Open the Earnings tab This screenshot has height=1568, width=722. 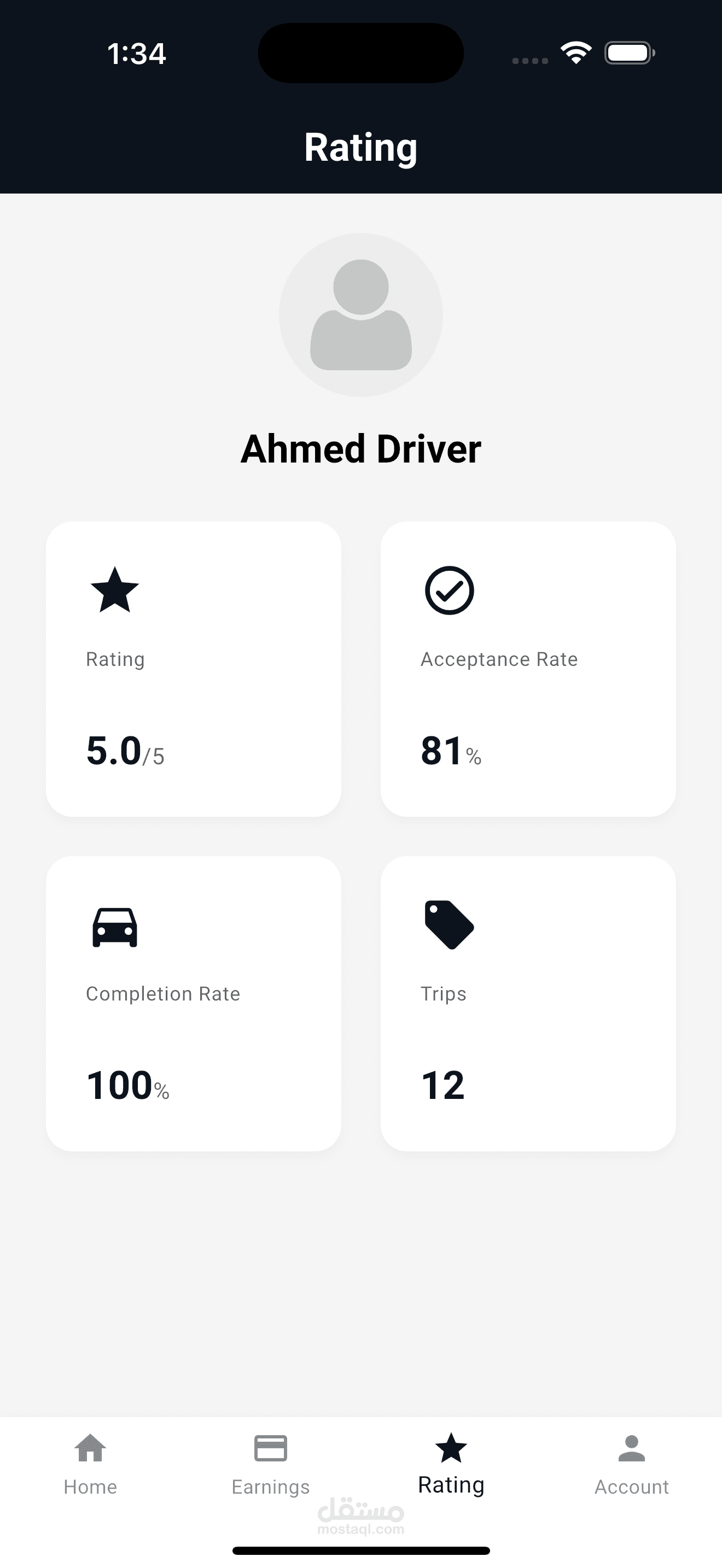click(x=270, y=1464)
